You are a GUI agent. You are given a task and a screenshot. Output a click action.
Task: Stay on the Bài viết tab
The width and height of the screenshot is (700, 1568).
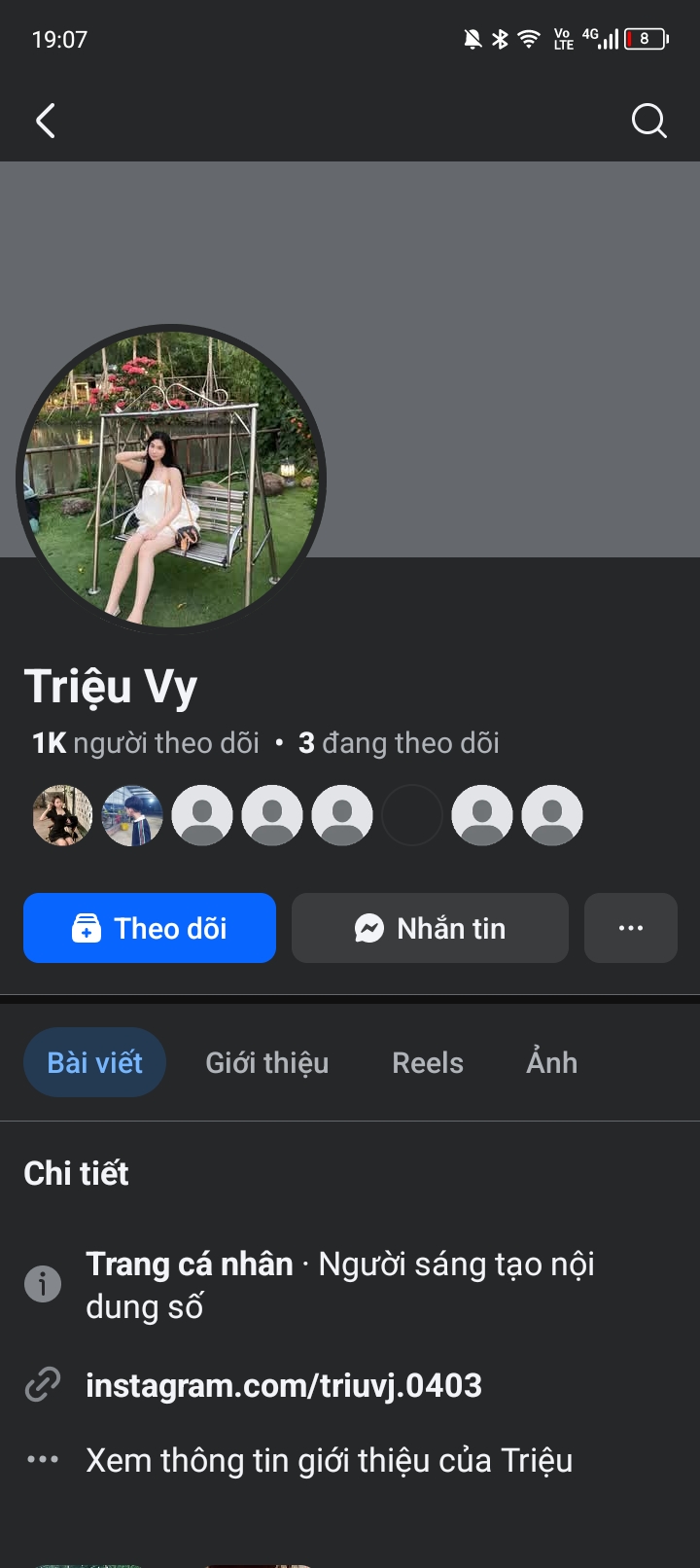(x=94, y=1062)
